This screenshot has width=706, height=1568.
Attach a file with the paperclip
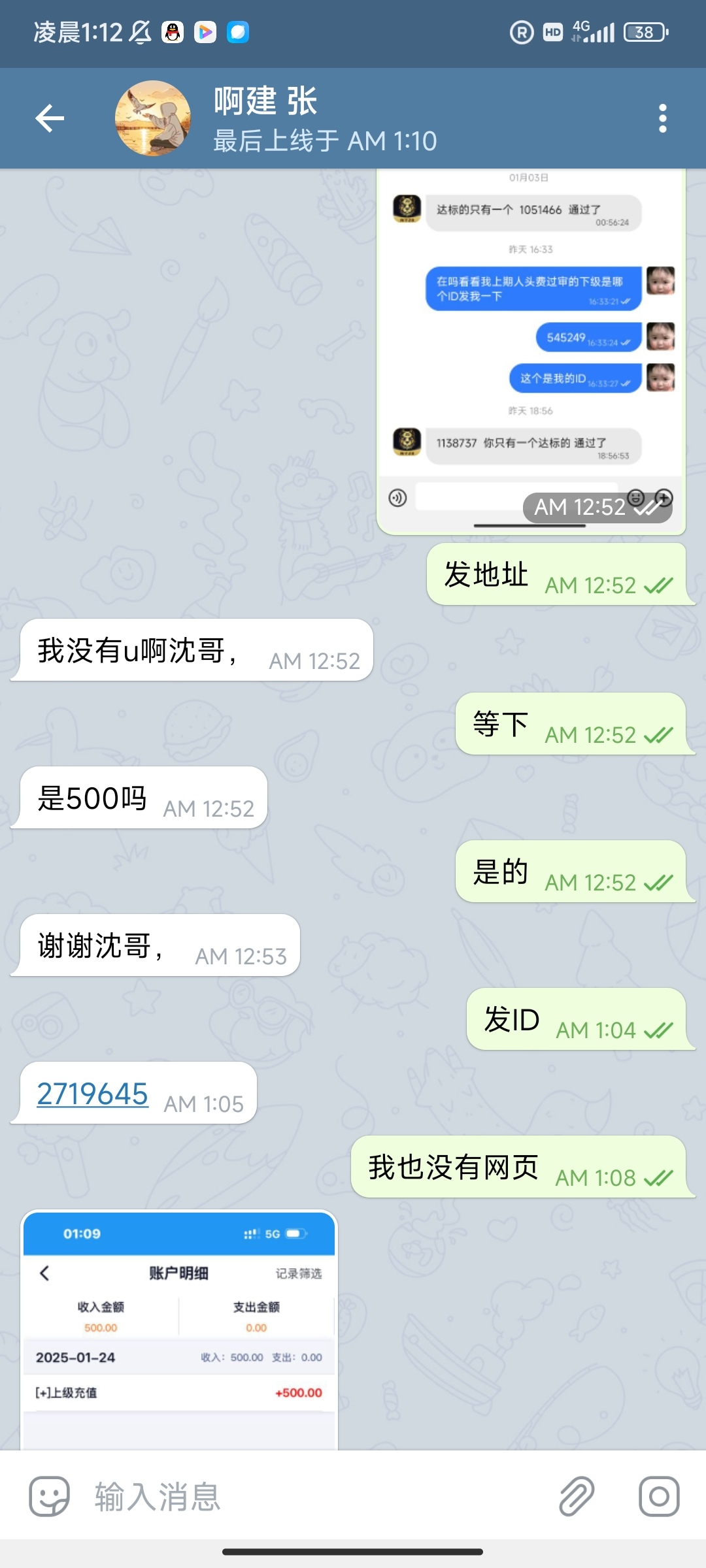point(577,1496)
